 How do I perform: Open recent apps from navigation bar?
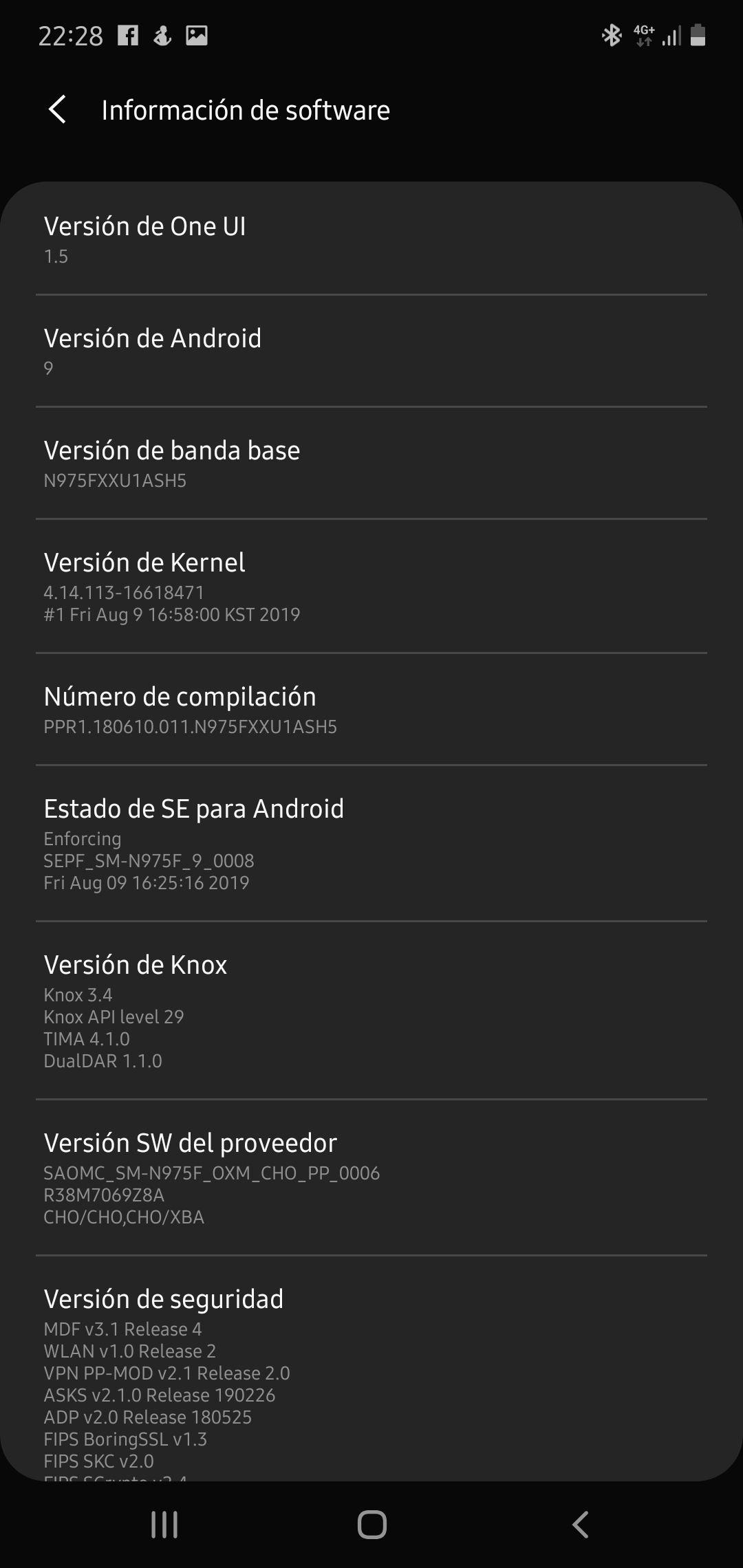(x=164, y=1525)
